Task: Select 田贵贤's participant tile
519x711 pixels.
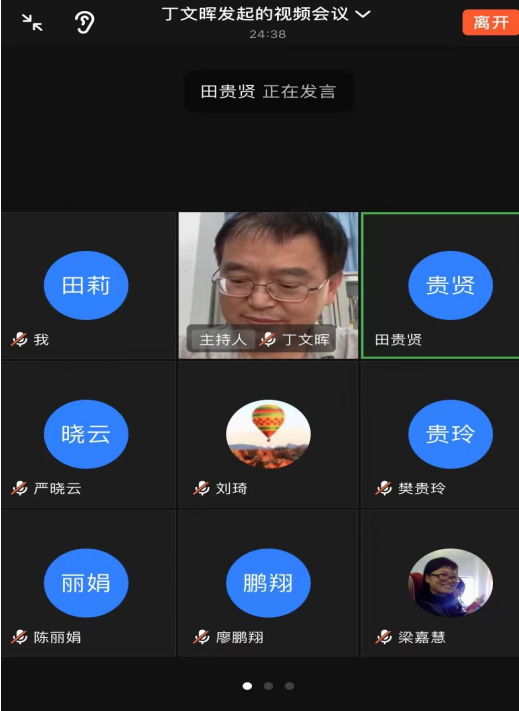Action: pyautogui.click(x=440, y=285)
